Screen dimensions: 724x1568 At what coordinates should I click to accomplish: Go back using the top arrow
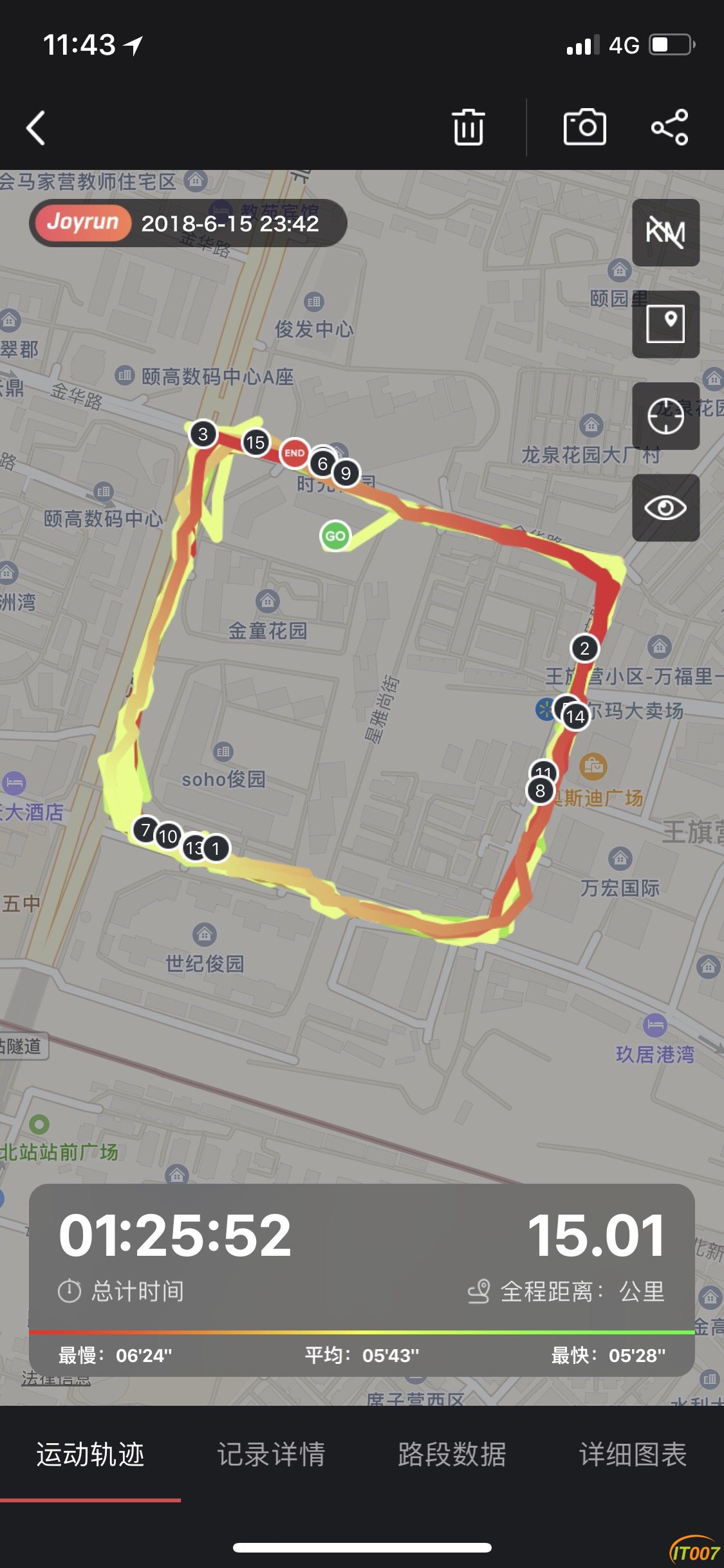pyautogui.click(x=37, y=127)
